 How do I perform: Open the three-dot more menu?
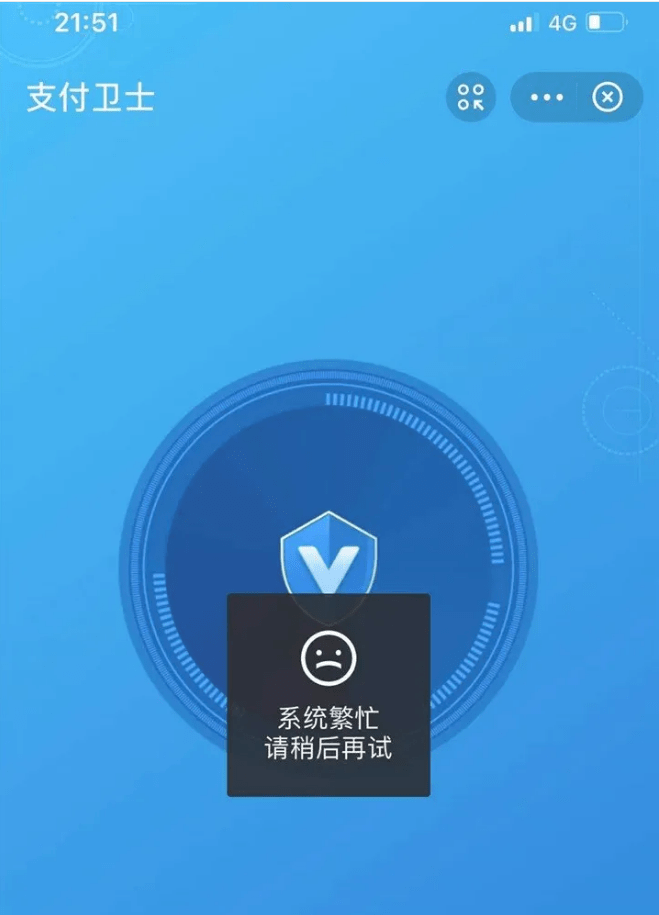[547, 97]
